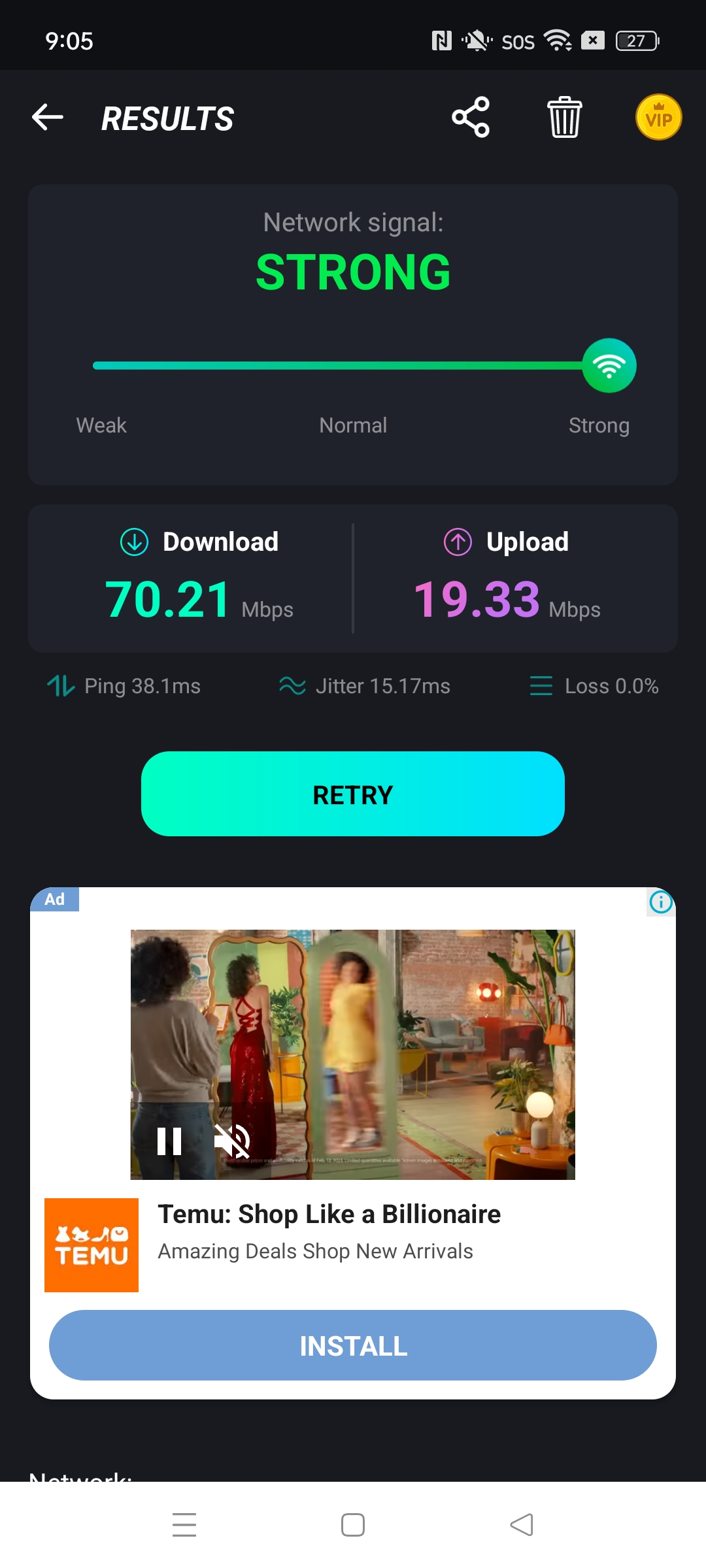The image size is (706, 1568).
Task: Delete this result with the trash icon
Action: tap(565, 118)
